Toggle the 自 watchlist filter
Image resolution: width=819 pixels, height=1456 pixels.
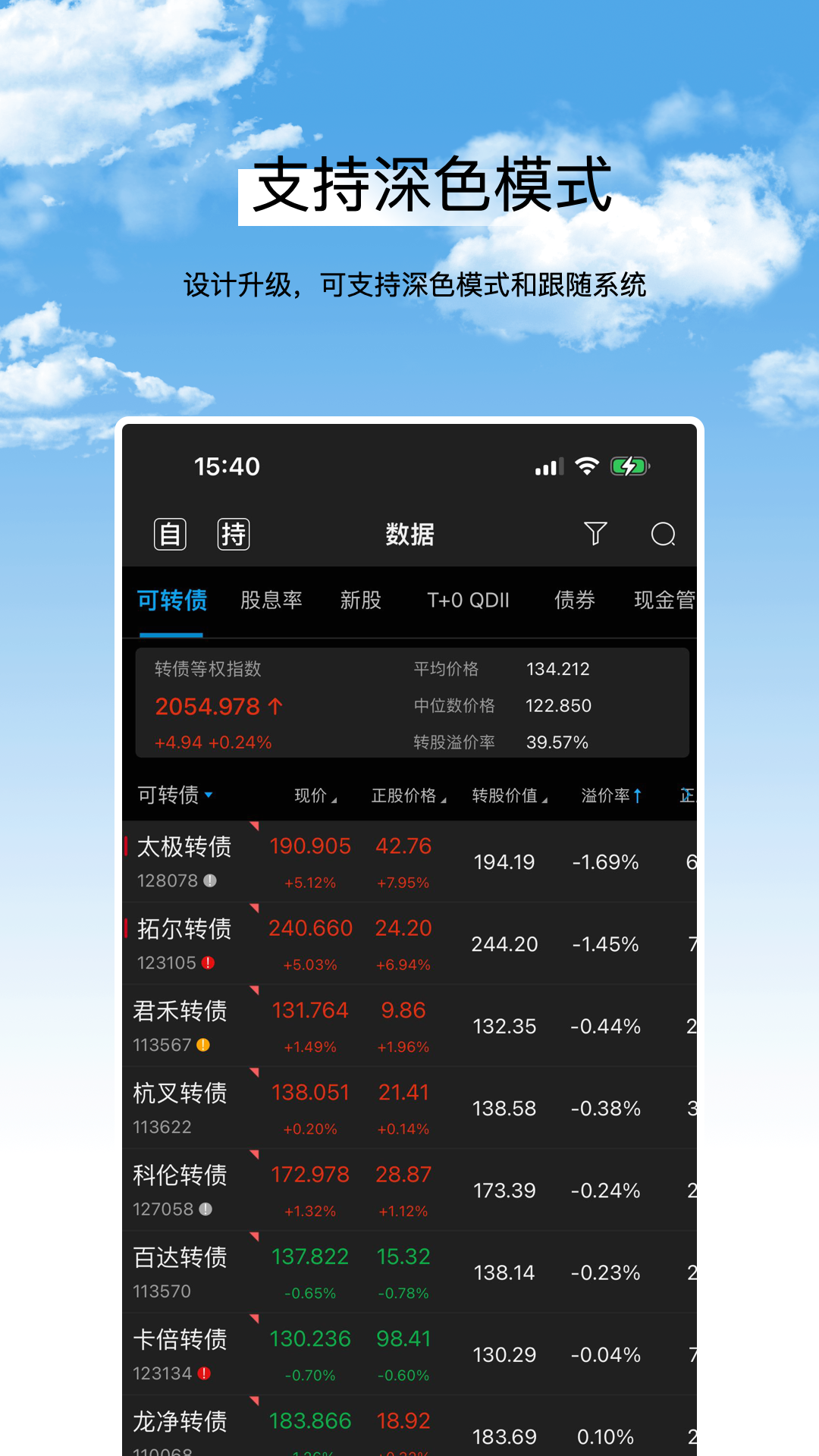coord(170,535)
